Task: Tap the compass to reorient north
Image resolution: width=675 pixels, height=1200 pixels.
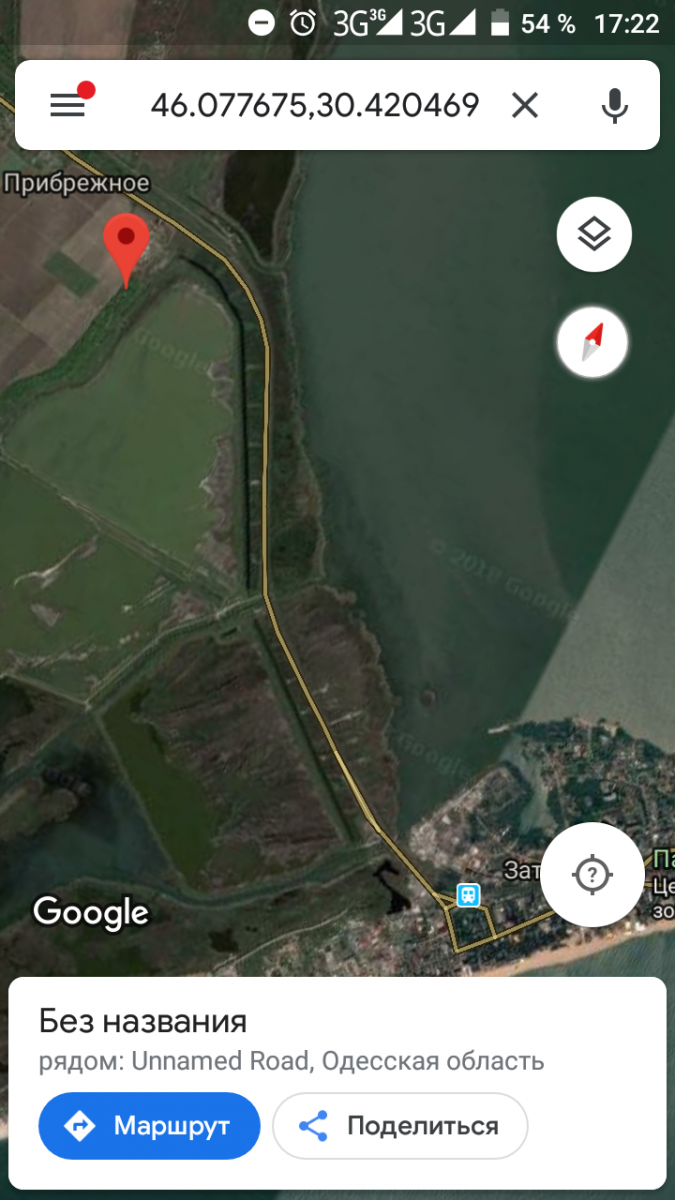Action: (593, 343)
